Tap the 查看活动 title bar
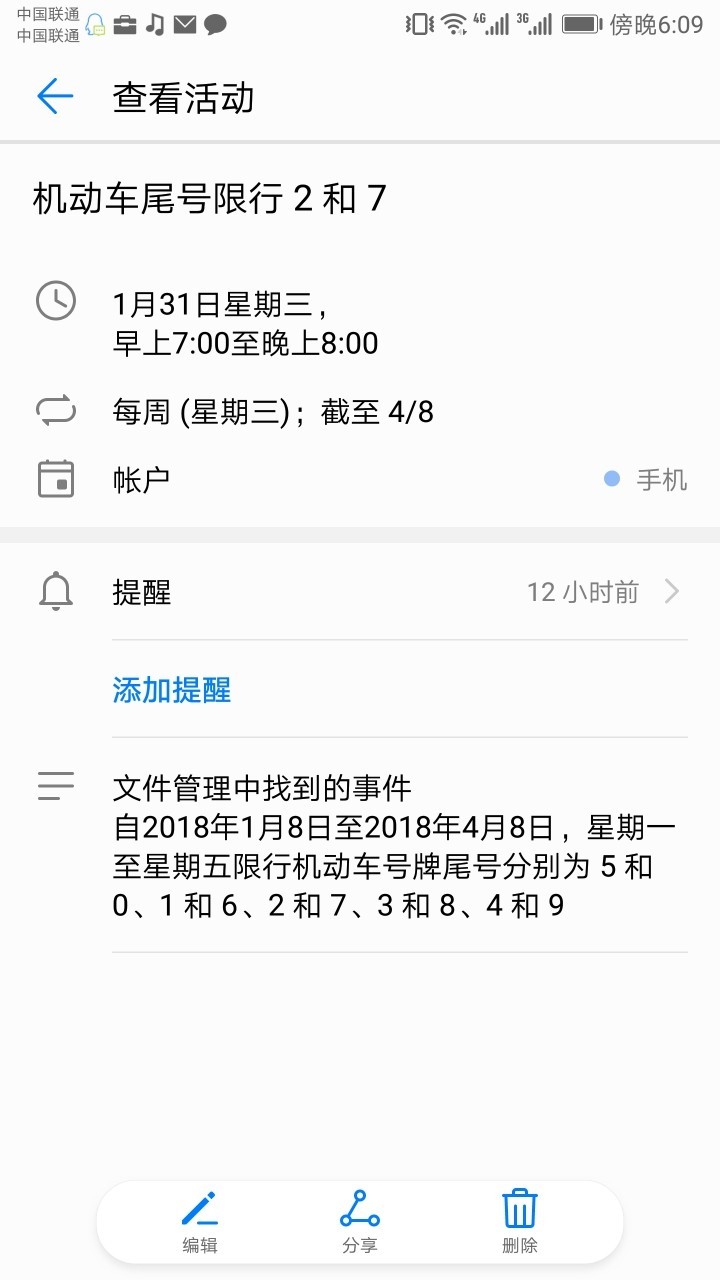 (x=185, y=98)
